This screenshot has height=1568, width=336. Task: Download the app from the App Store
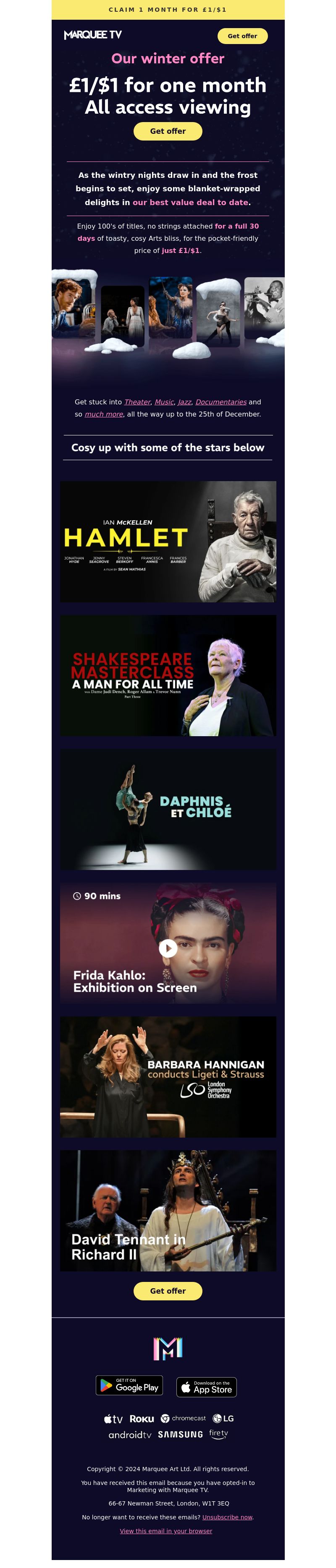pos(206,1387)
